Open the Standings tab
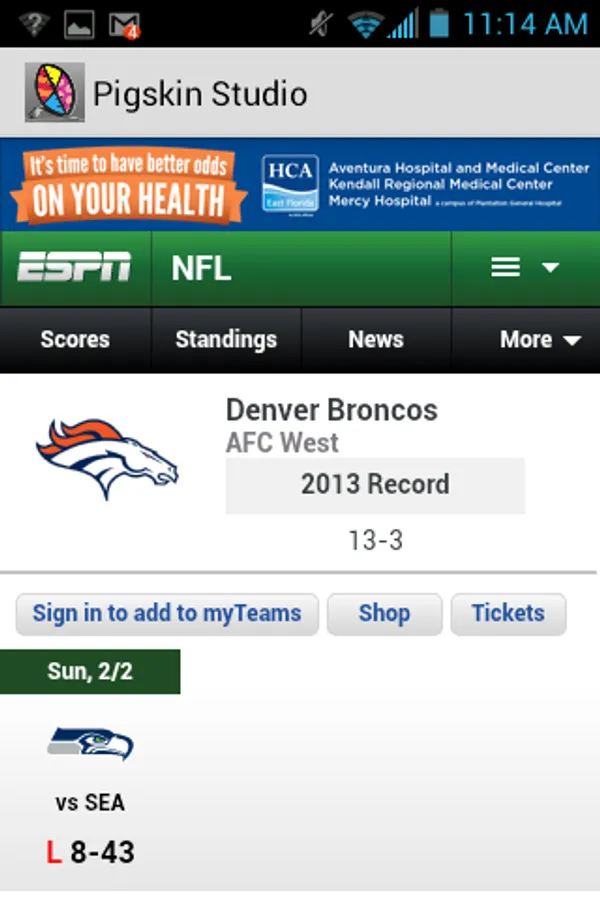 (226, 340)
